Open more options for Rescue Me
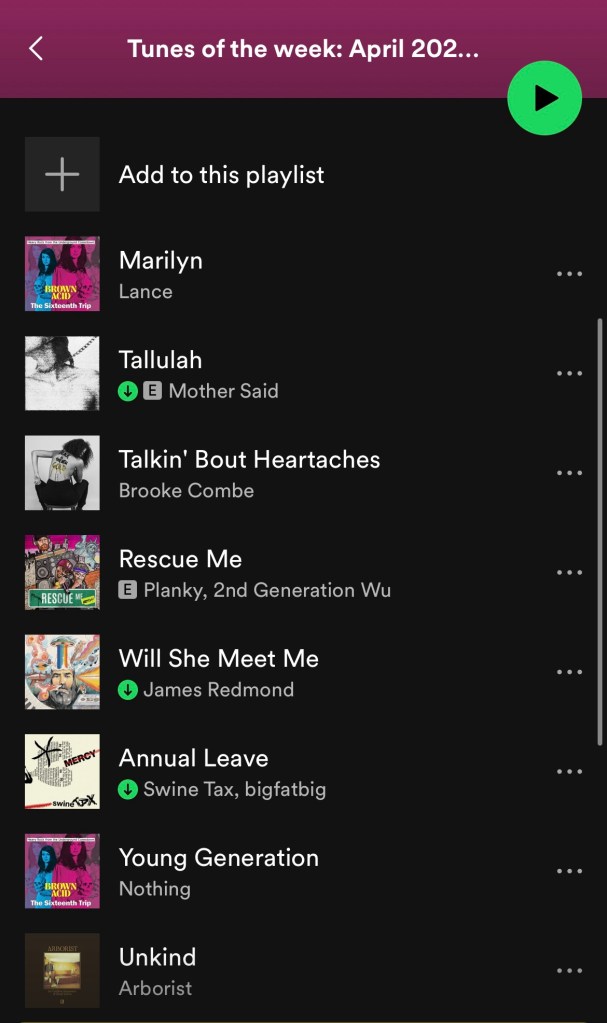Viewport: 607px width, 1023px height. (x=569, y=572)
